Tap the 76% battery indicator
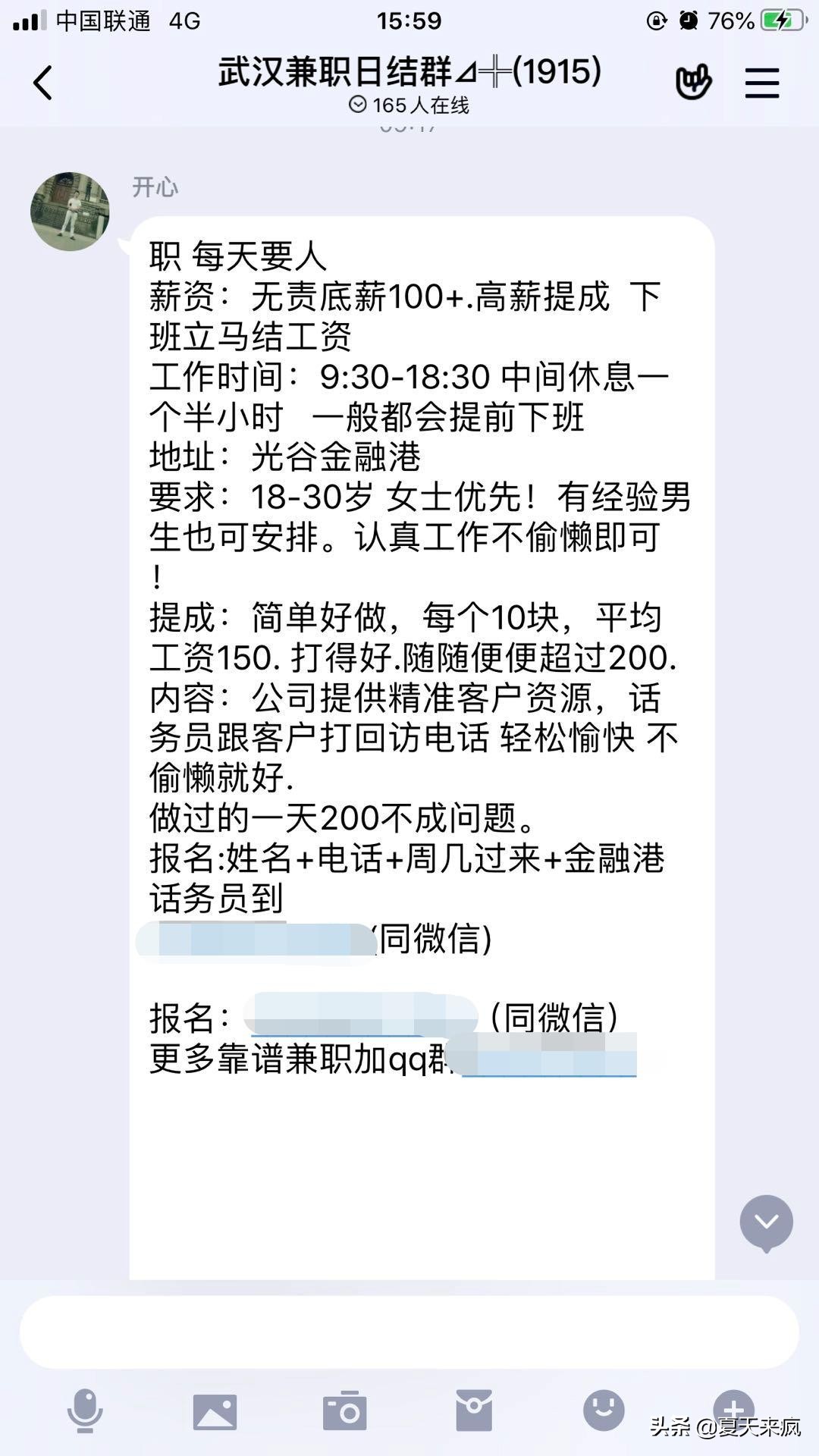This screenshot has height=1456, width=819. [730, 20]
